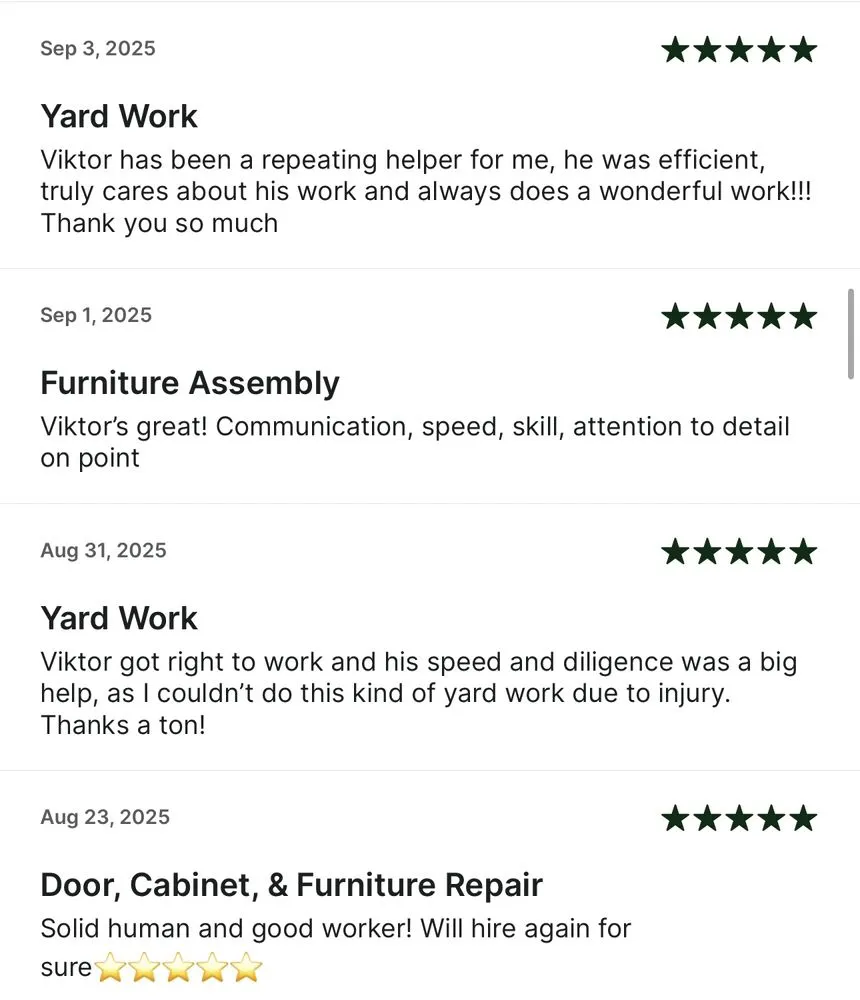
Task: Click the five-star icons next to Aug 23, 2025
Action: pyautogui.click(x=740, y=818)
